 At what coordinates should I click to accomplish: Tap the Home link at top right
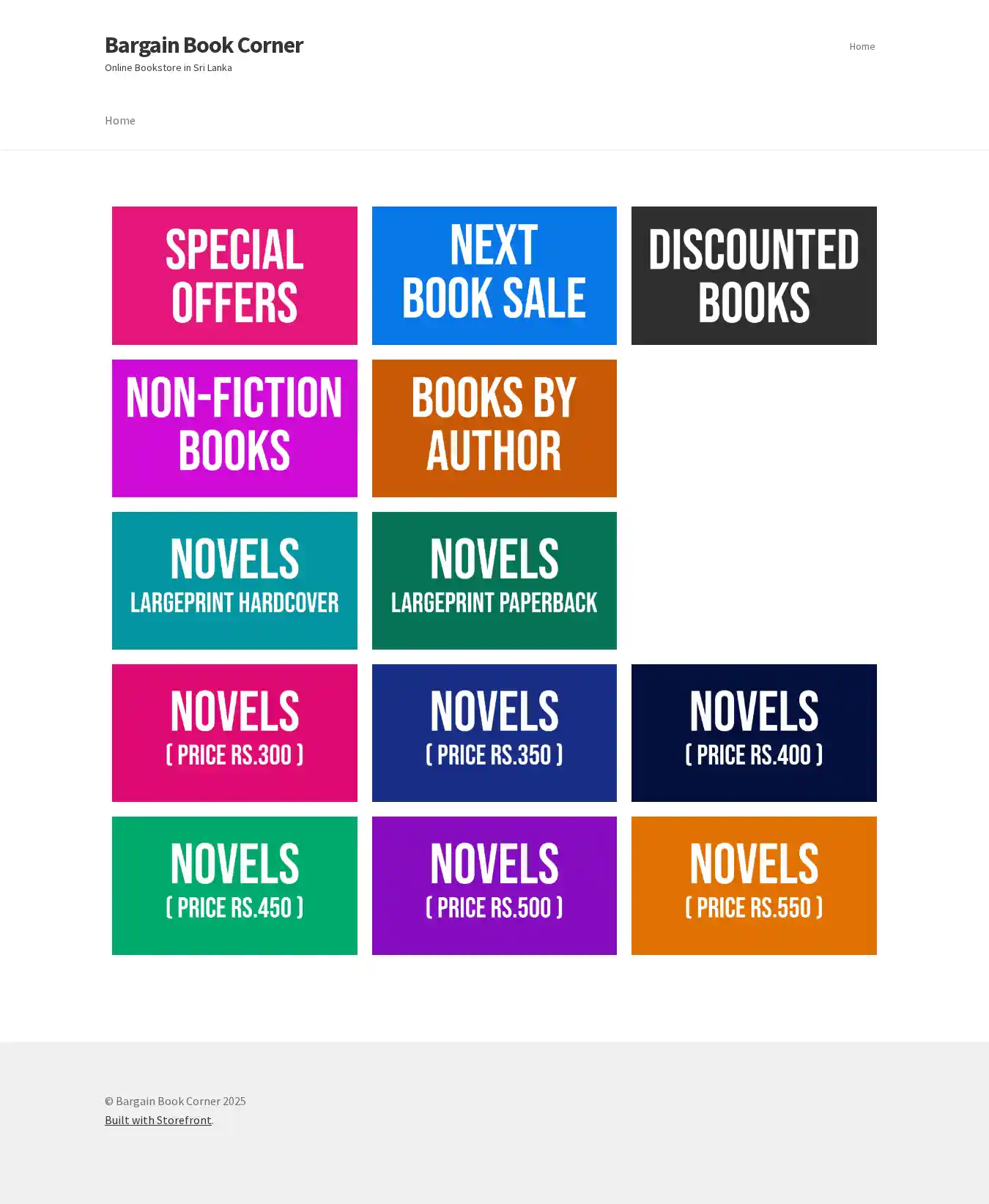pos(862,46)
